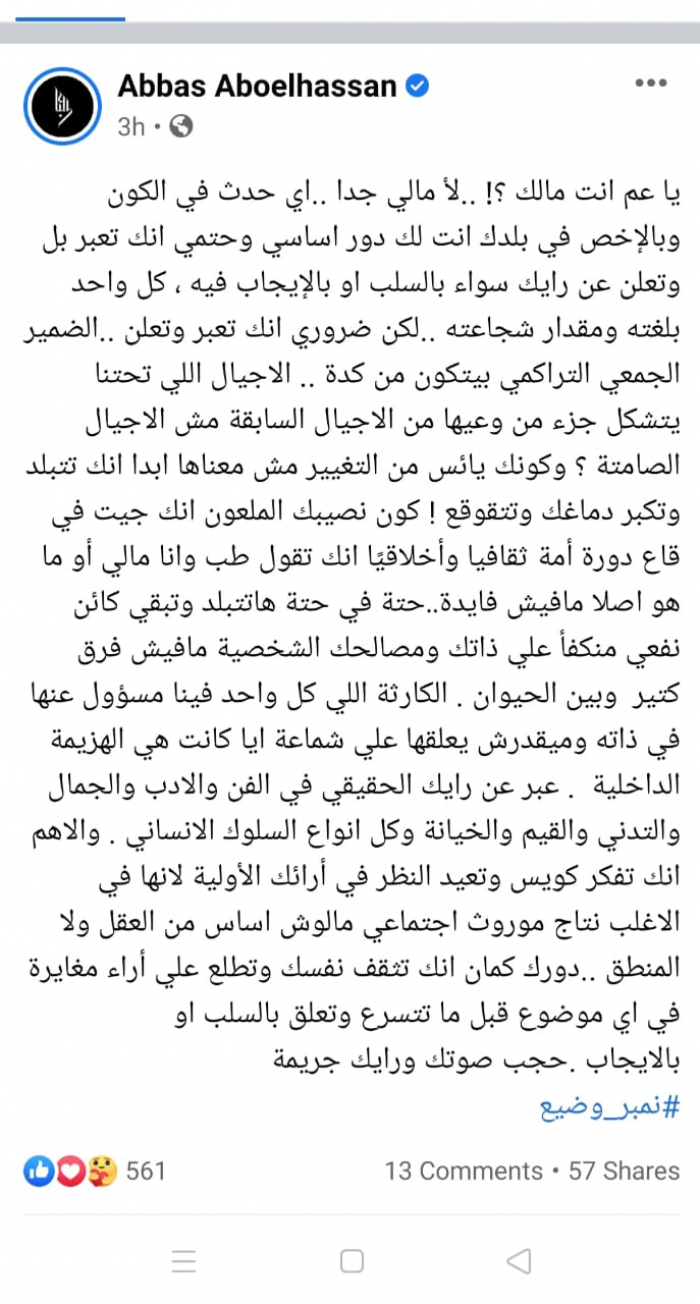Viewport: 700px width, 1304px height.
Task: Go back using system back button
Action: 518,1261
